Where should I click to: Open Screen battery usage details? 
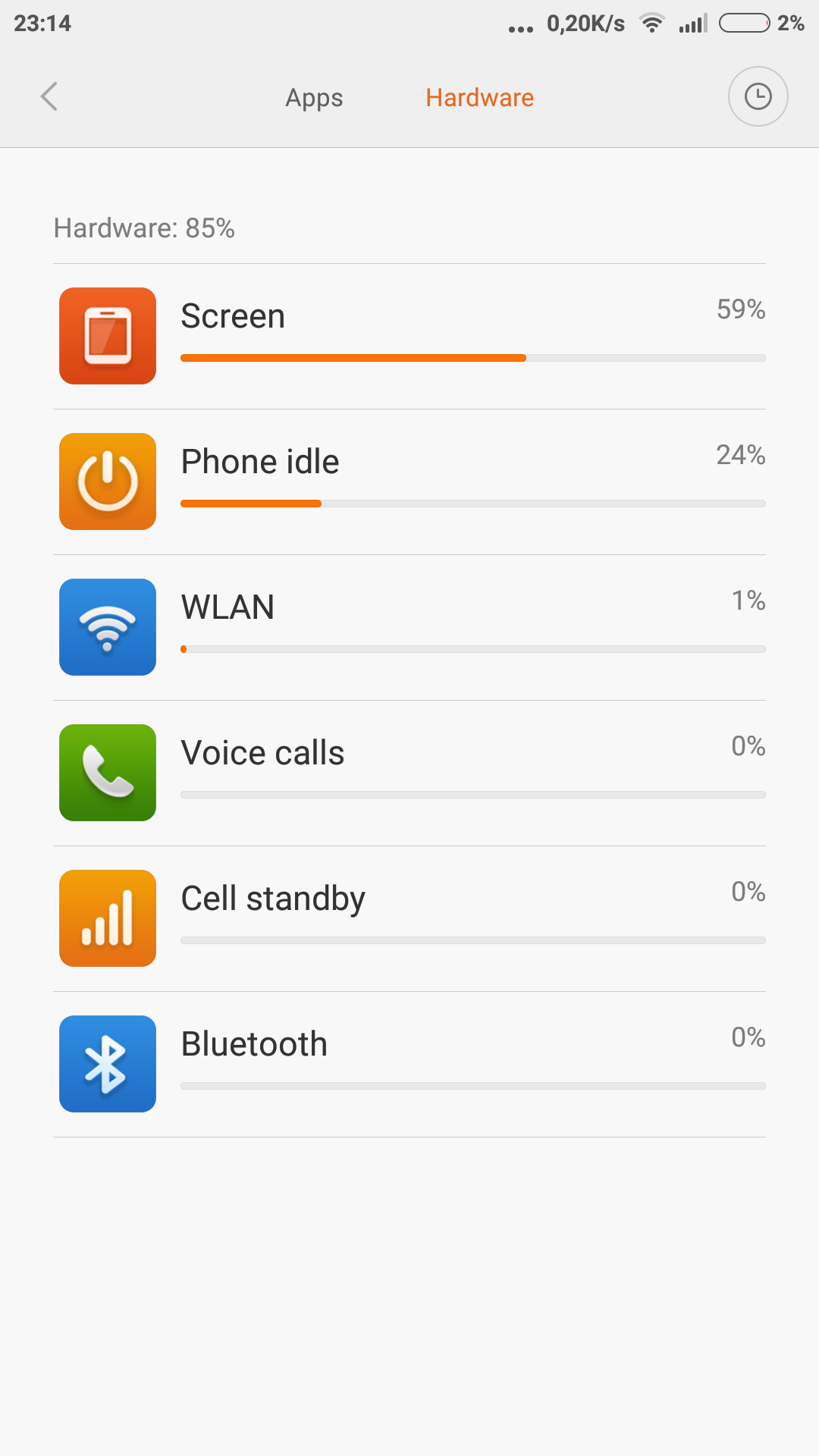(409, 337)
